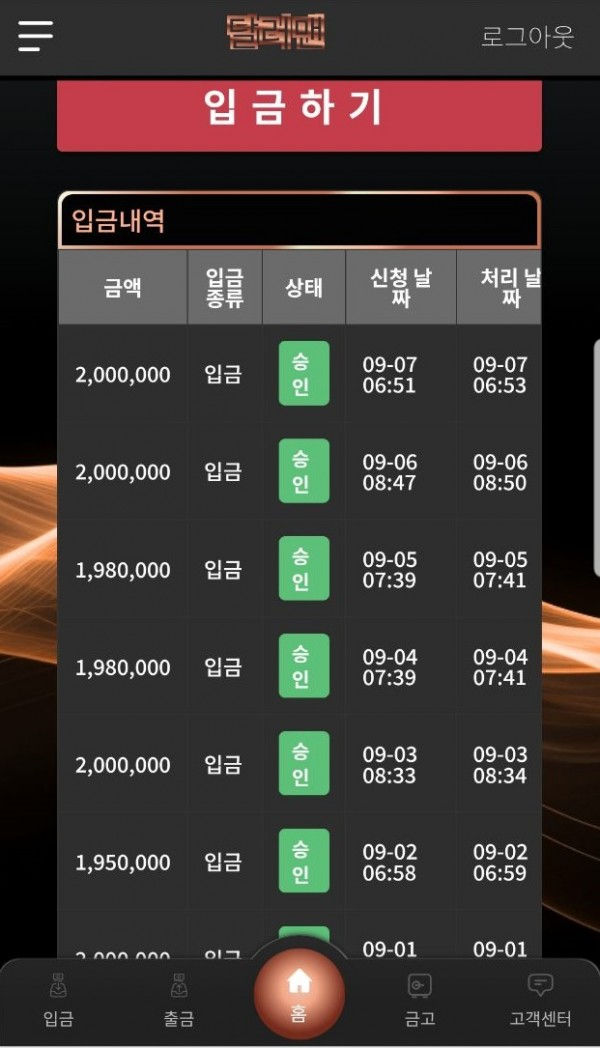Open the hamburger menu
The height and width of the screenshot is (1048, 600).
tap(35, 35)
